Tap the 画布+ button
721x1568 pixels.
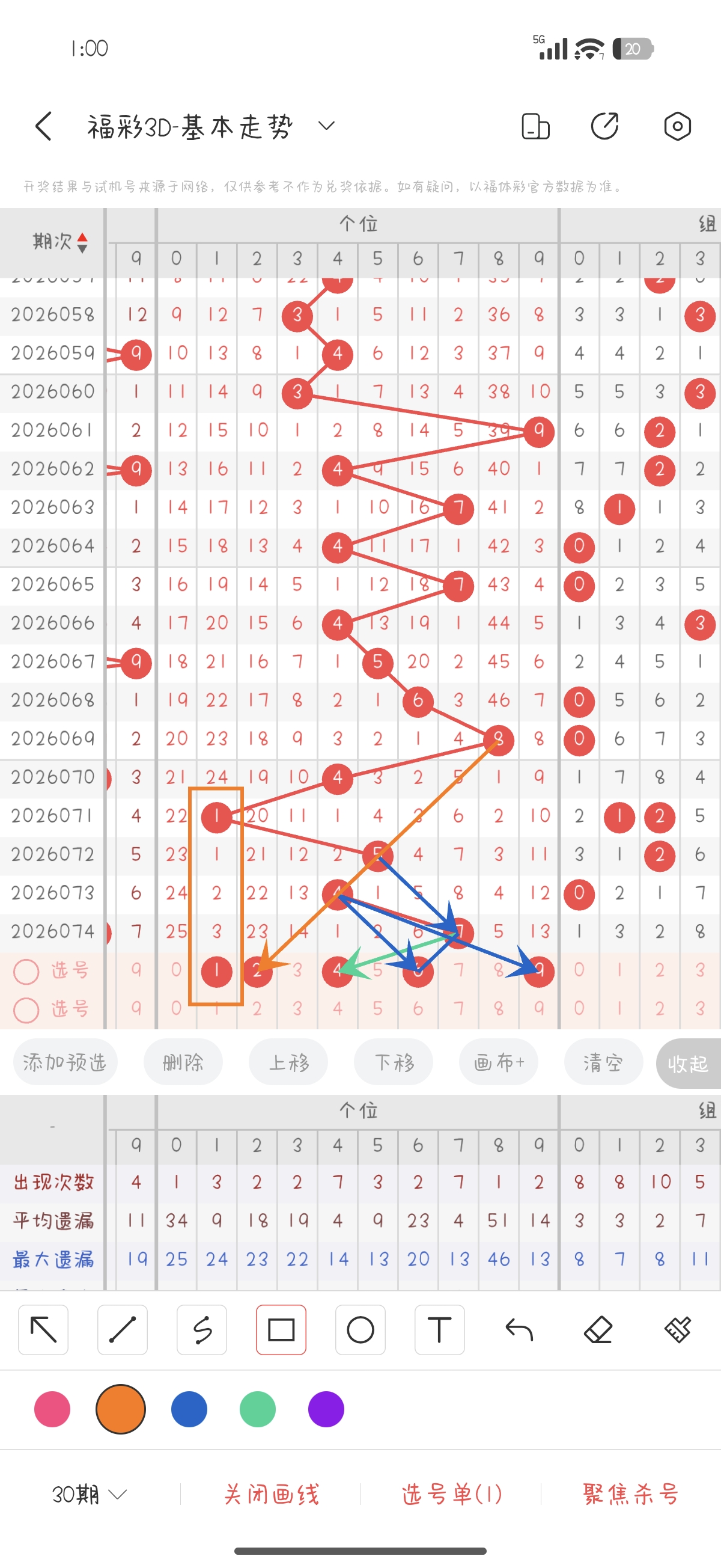coord(499,1063)
